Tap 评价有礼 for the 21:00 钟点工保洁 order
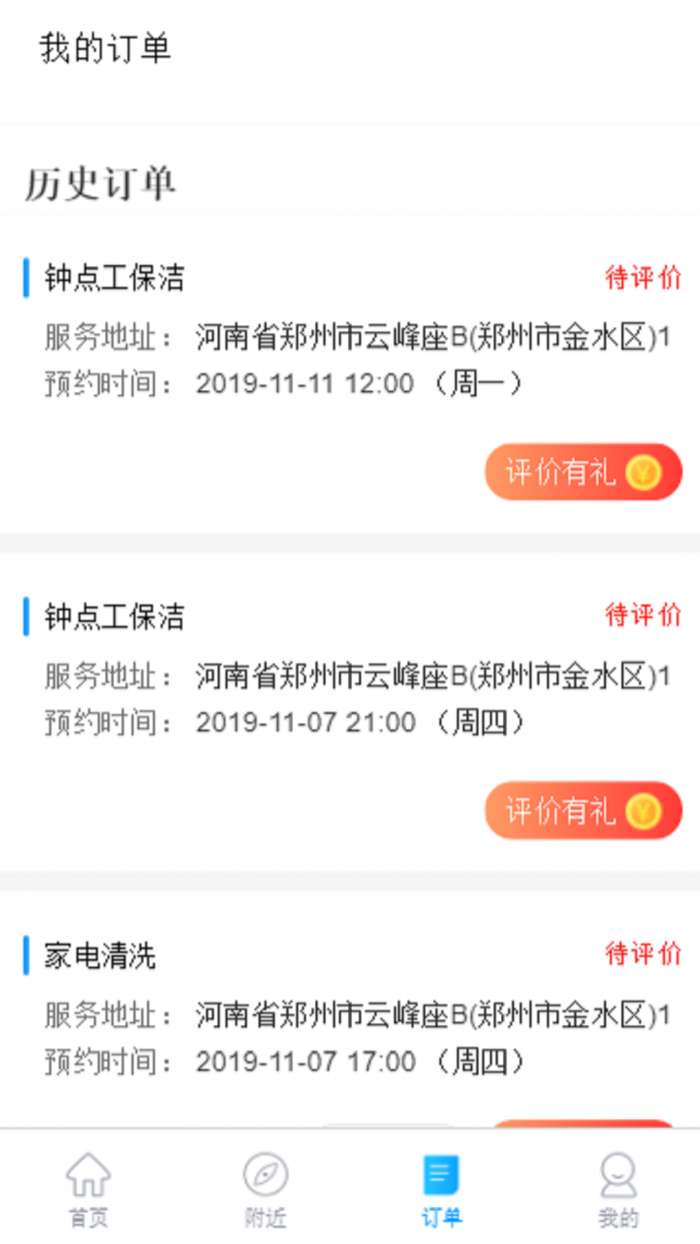The height and width of the screenshot is (1244, 700). click(583, 810)
